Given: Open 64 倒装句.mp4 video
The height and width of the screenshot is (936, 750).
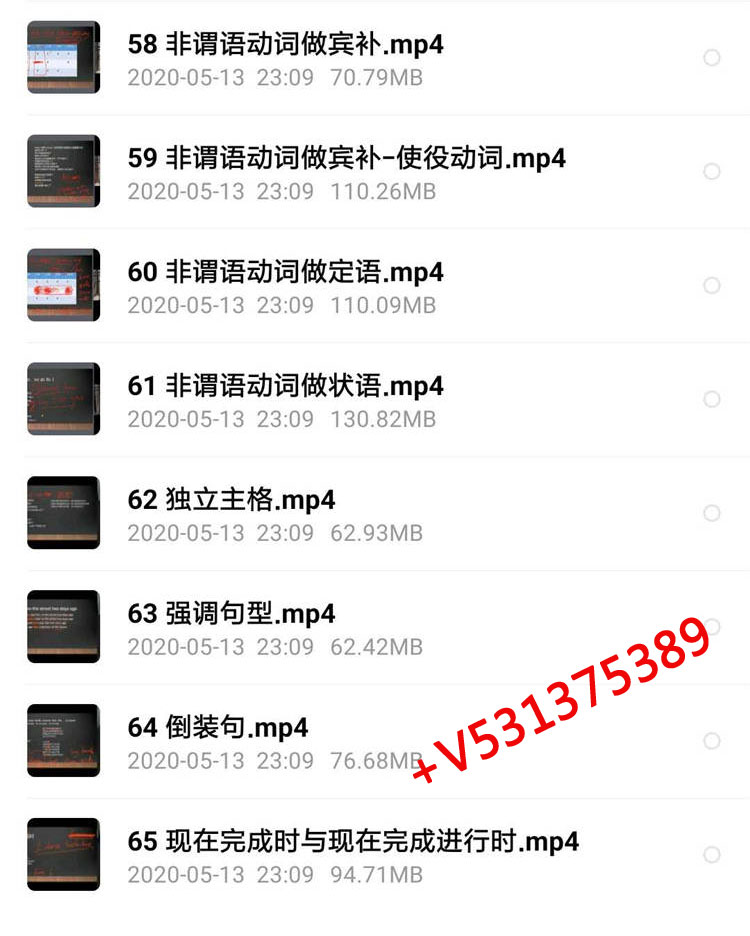Looking at the screenshot, I should tap(218, 728).
